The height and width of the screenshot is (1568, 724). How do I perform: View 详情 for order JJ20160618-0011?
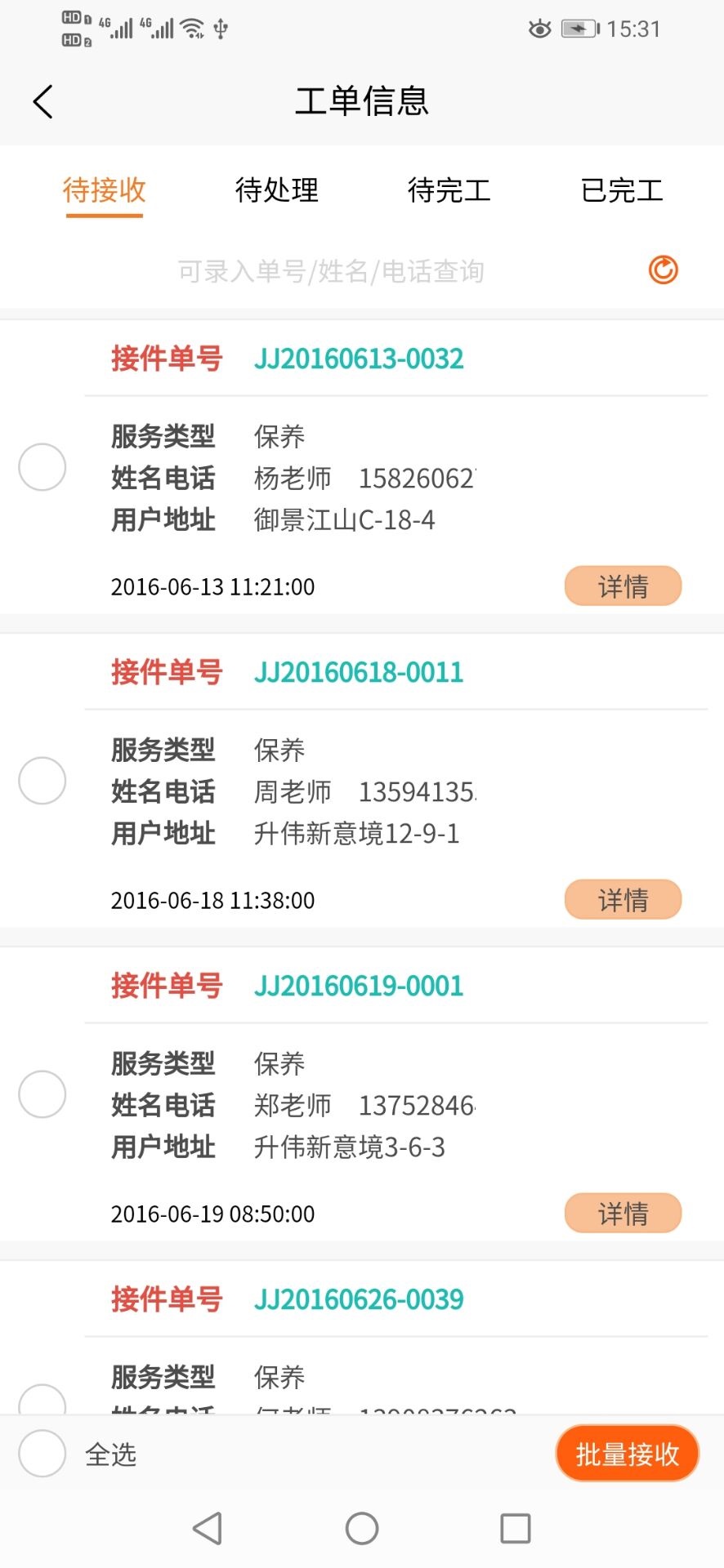pyautogui.click(x=623, y=899)
